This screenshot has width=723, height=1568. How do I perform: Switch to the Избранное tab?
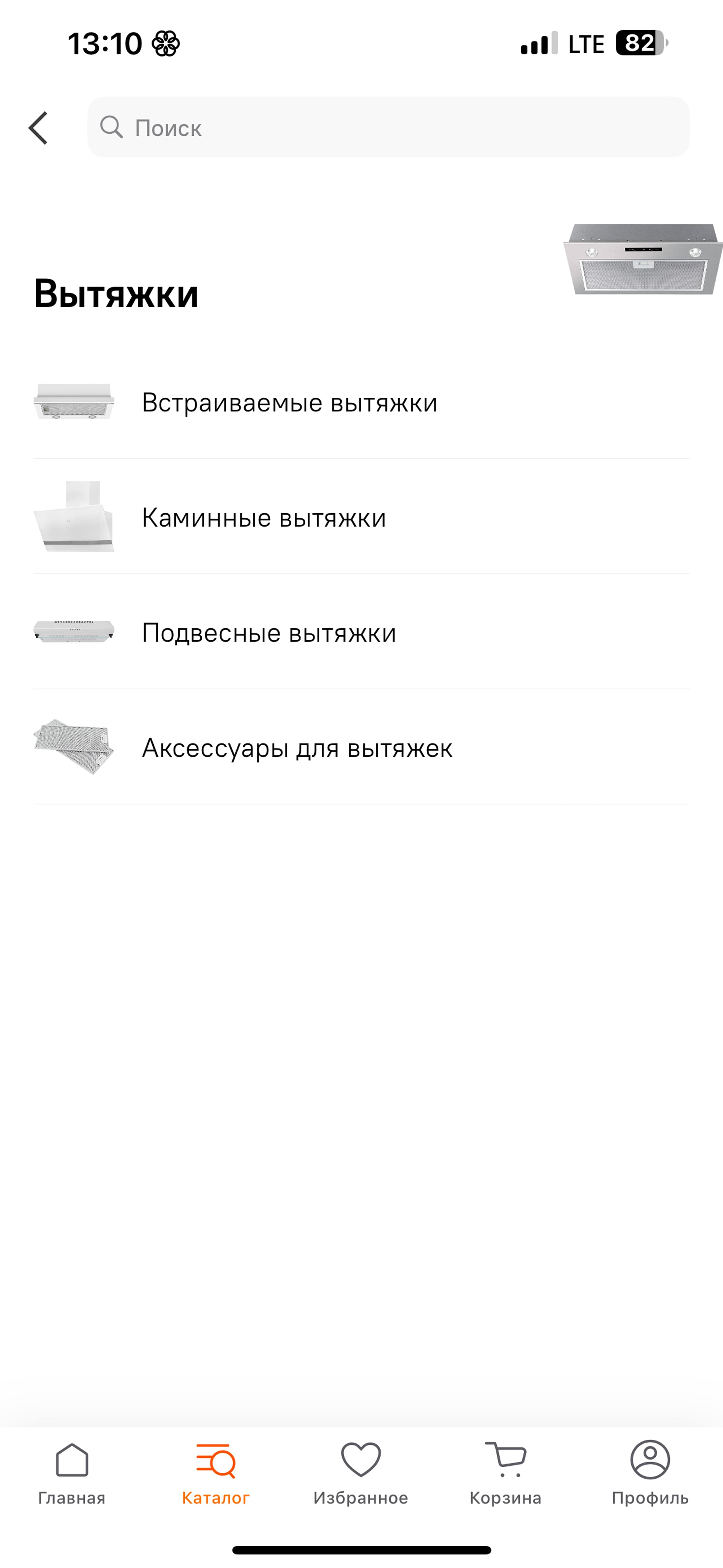[x=361, y=1474]
